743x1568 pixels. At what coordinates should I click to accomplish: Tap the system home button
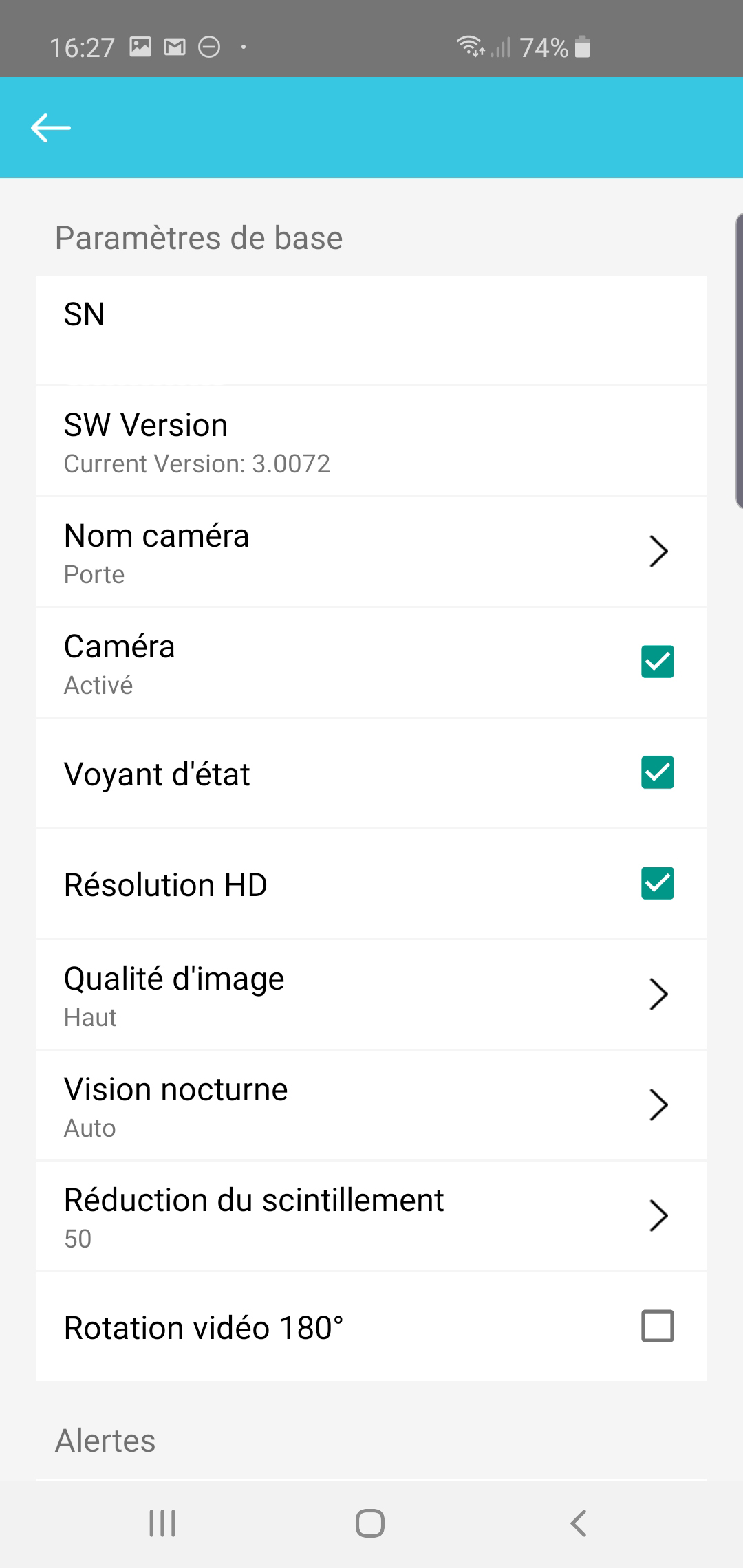point(370,1523)
